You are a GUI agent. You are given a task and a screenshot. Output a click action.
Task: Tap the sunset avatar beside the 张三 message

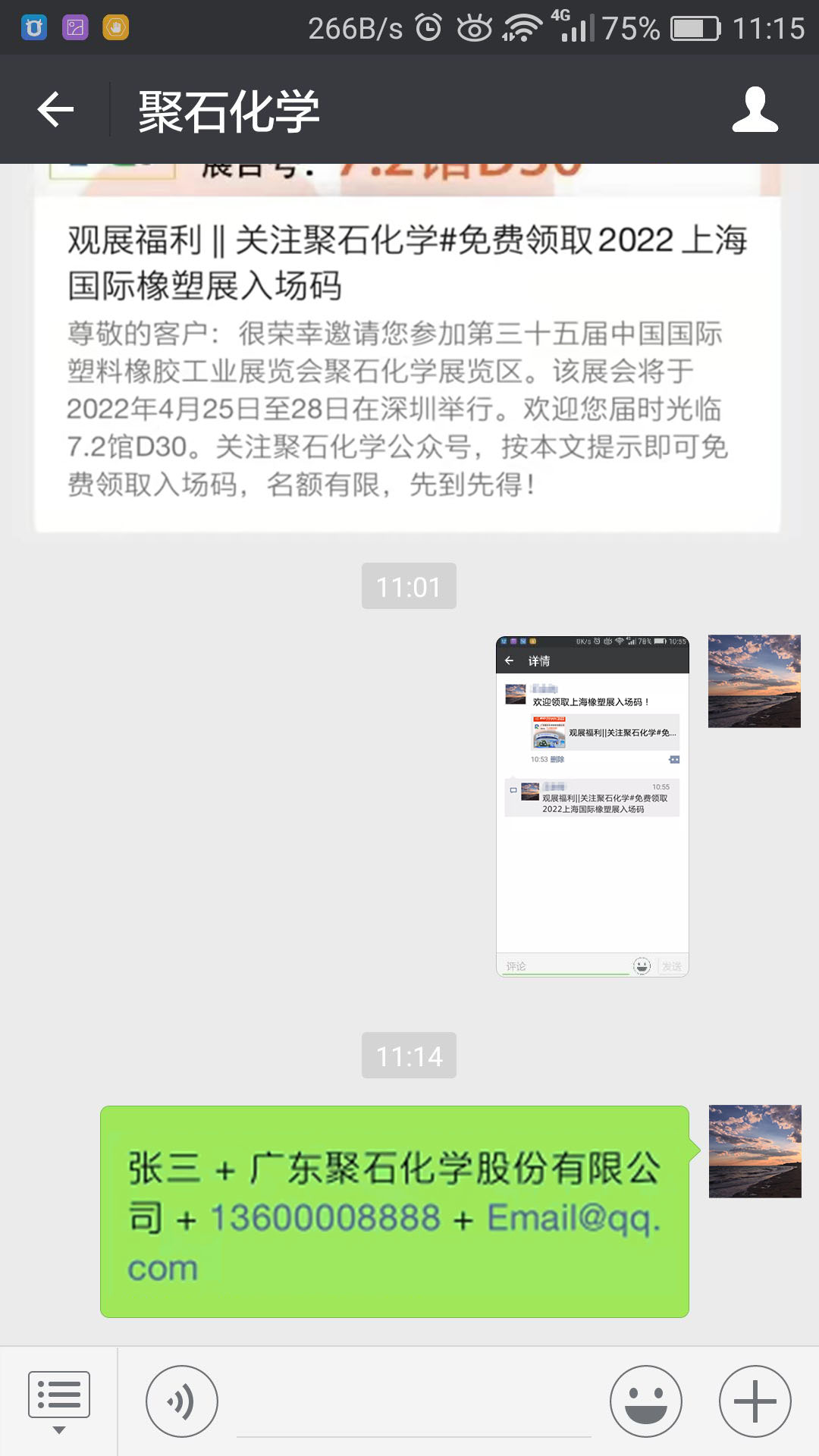point(755,1151)
